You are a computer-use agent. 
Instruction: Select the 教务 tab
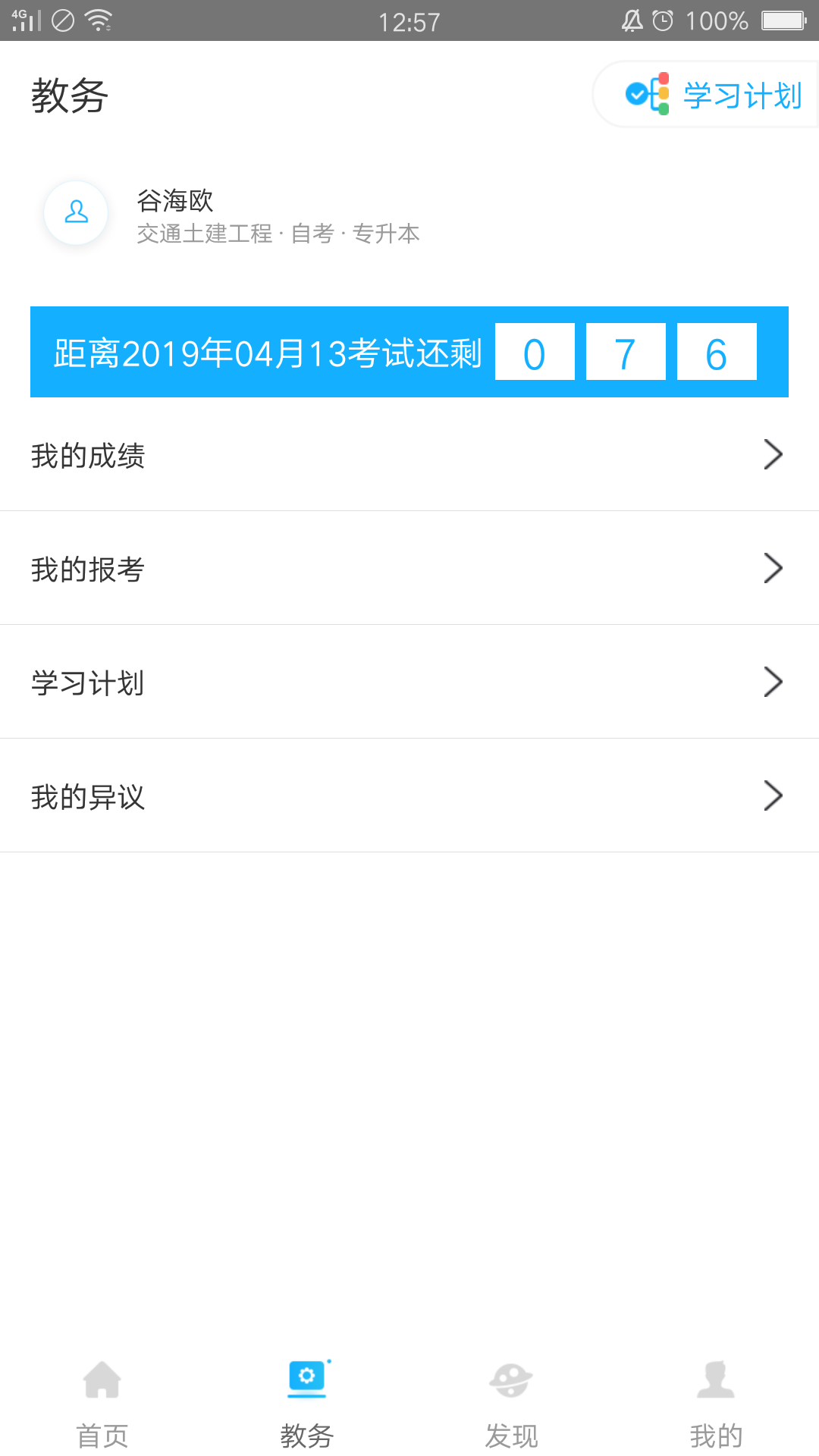click(307, 1404)
